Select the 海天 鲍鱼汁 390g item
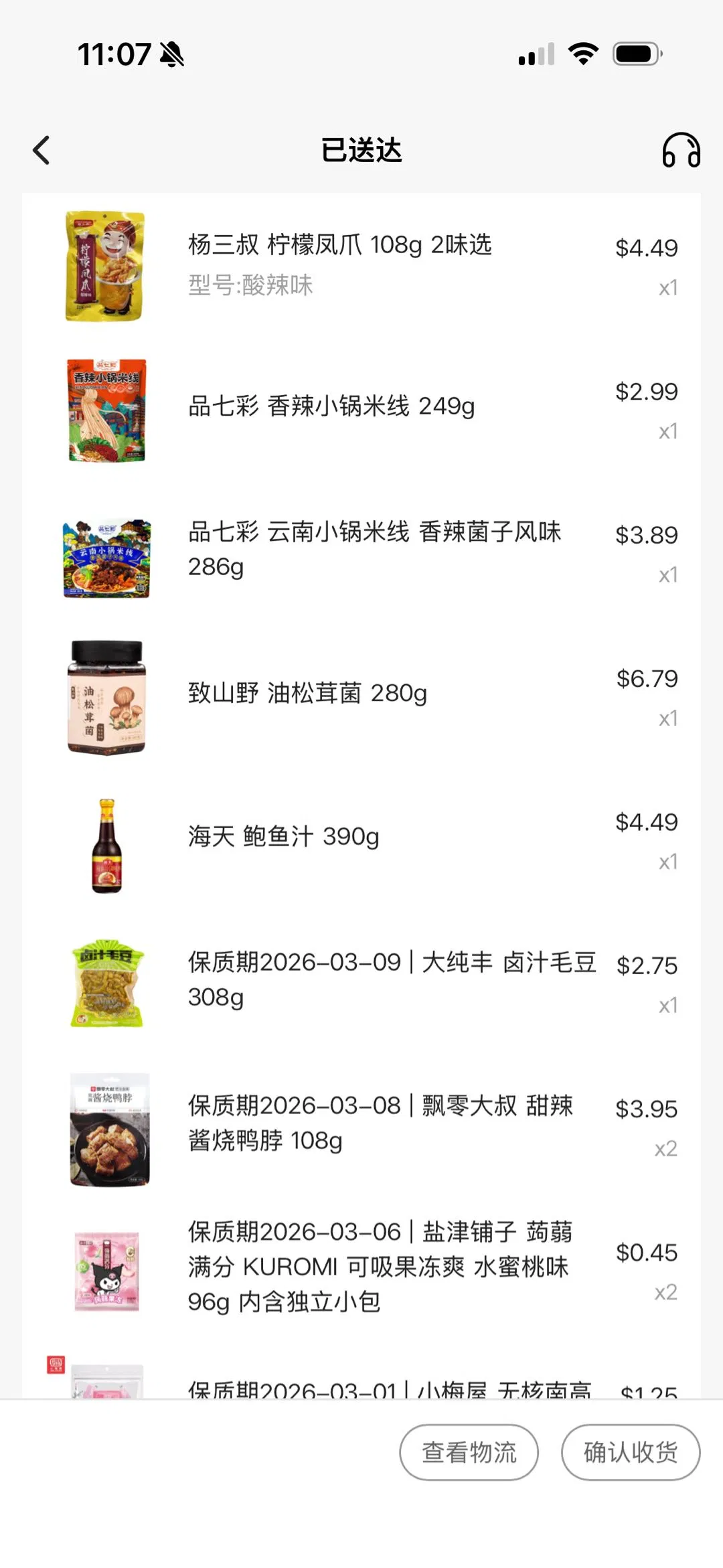 tap(283, 836)
